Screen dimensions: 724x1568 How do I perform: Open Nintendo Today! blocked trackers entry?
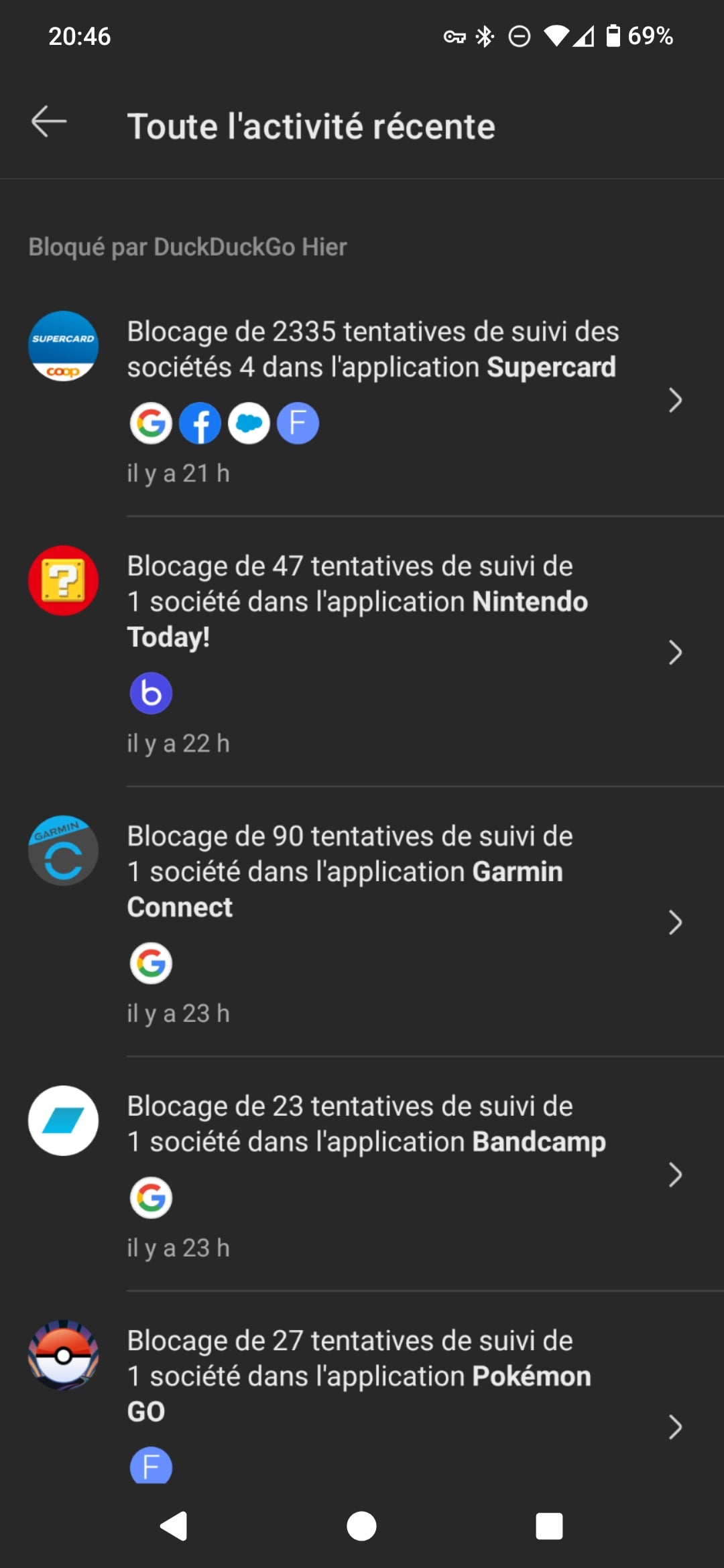[x=362, y=652]
